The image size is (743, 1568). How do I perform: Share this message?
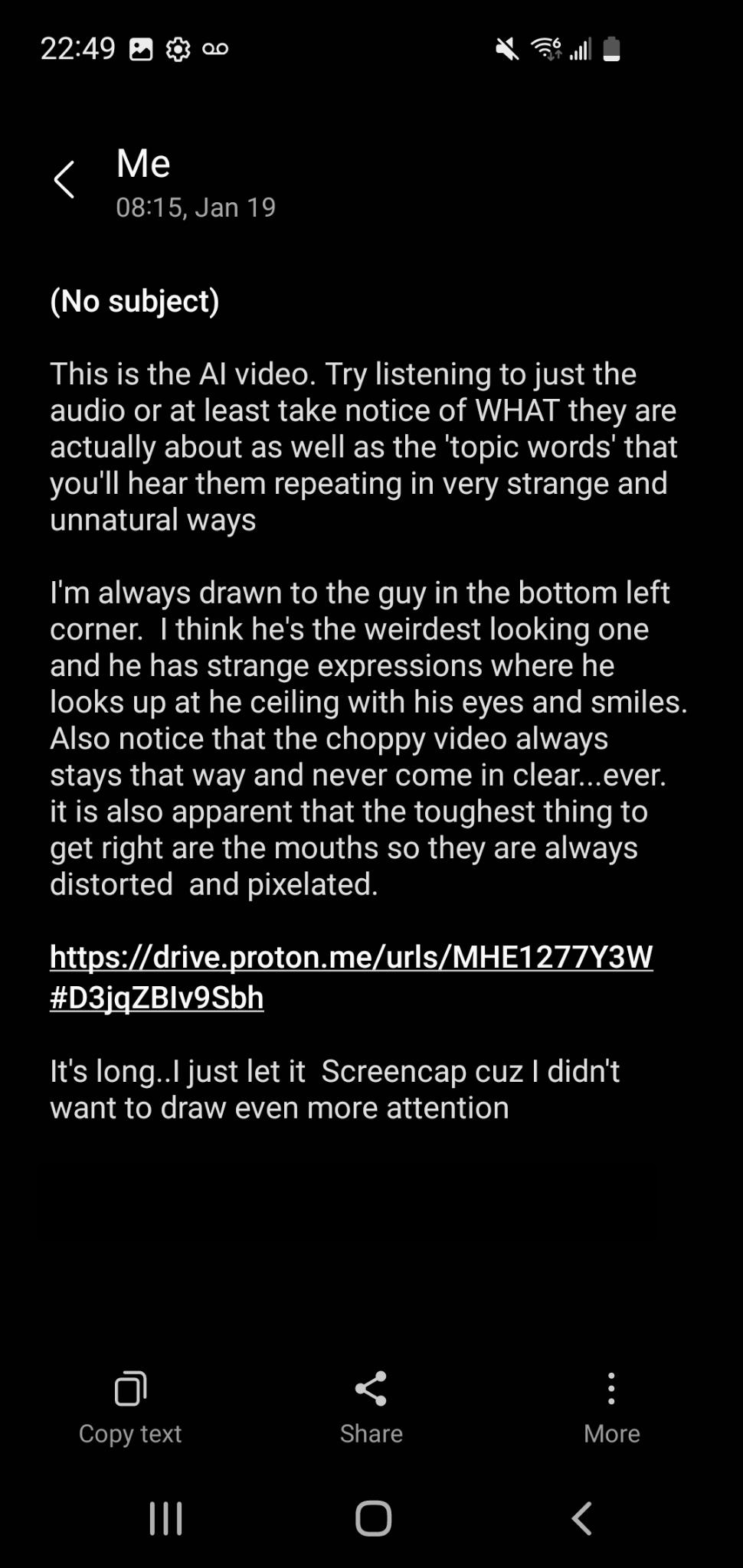(371, 1409)
